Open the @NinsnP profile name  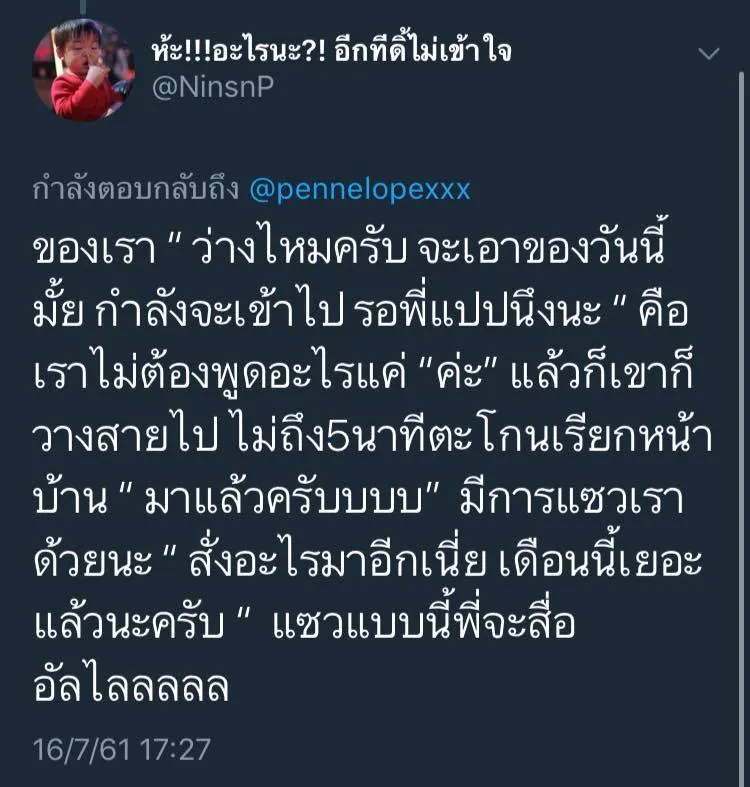pos(330,50)
